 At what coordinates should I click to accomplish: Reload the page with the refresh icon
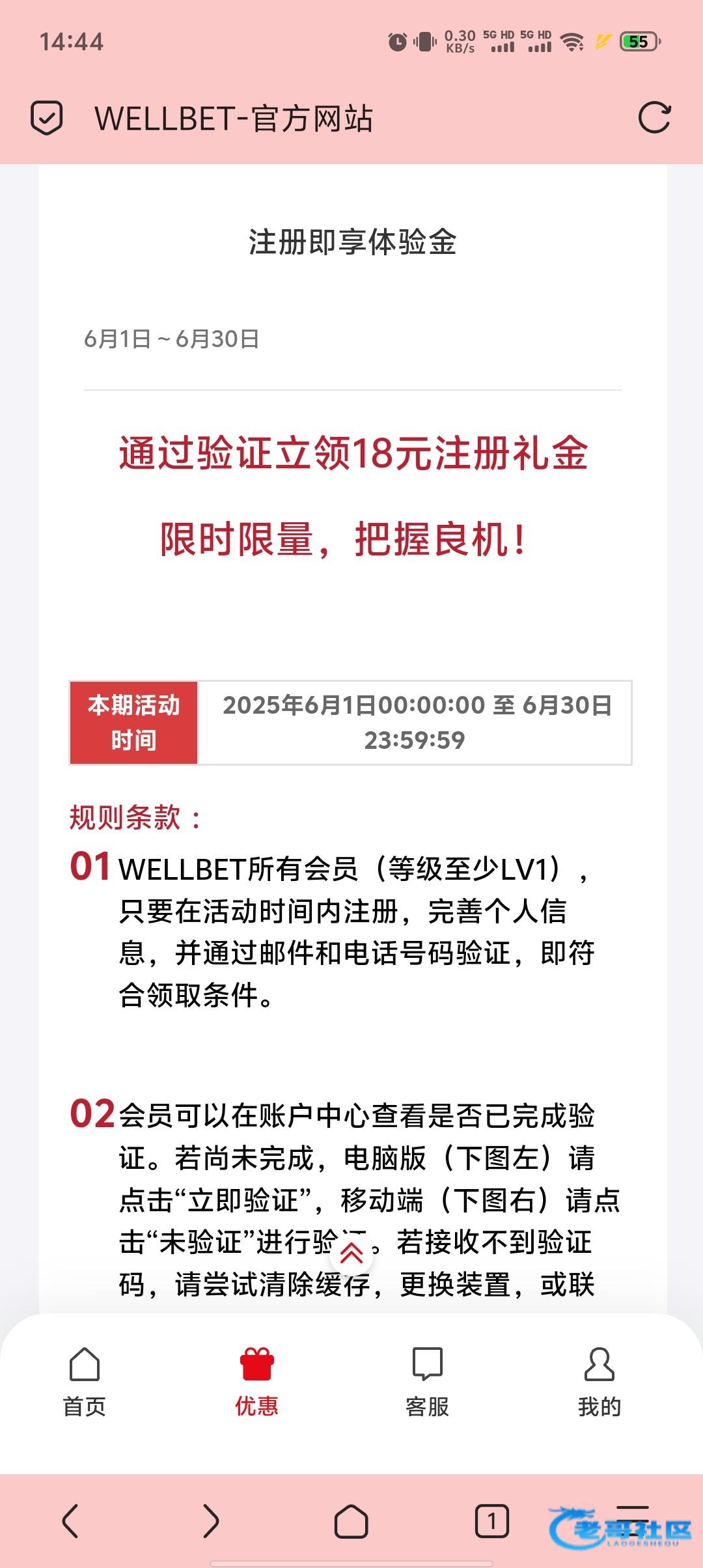pyautogui.click(x=654, y=118)
